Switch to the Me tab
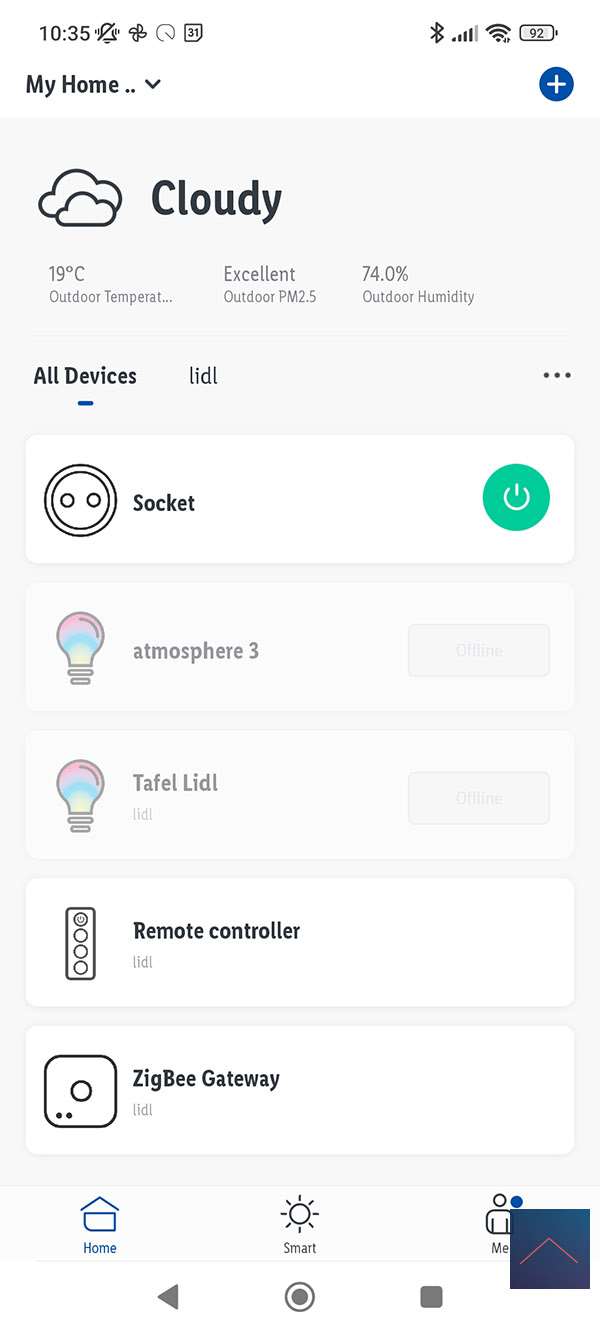 click(x=497, y=1223)
